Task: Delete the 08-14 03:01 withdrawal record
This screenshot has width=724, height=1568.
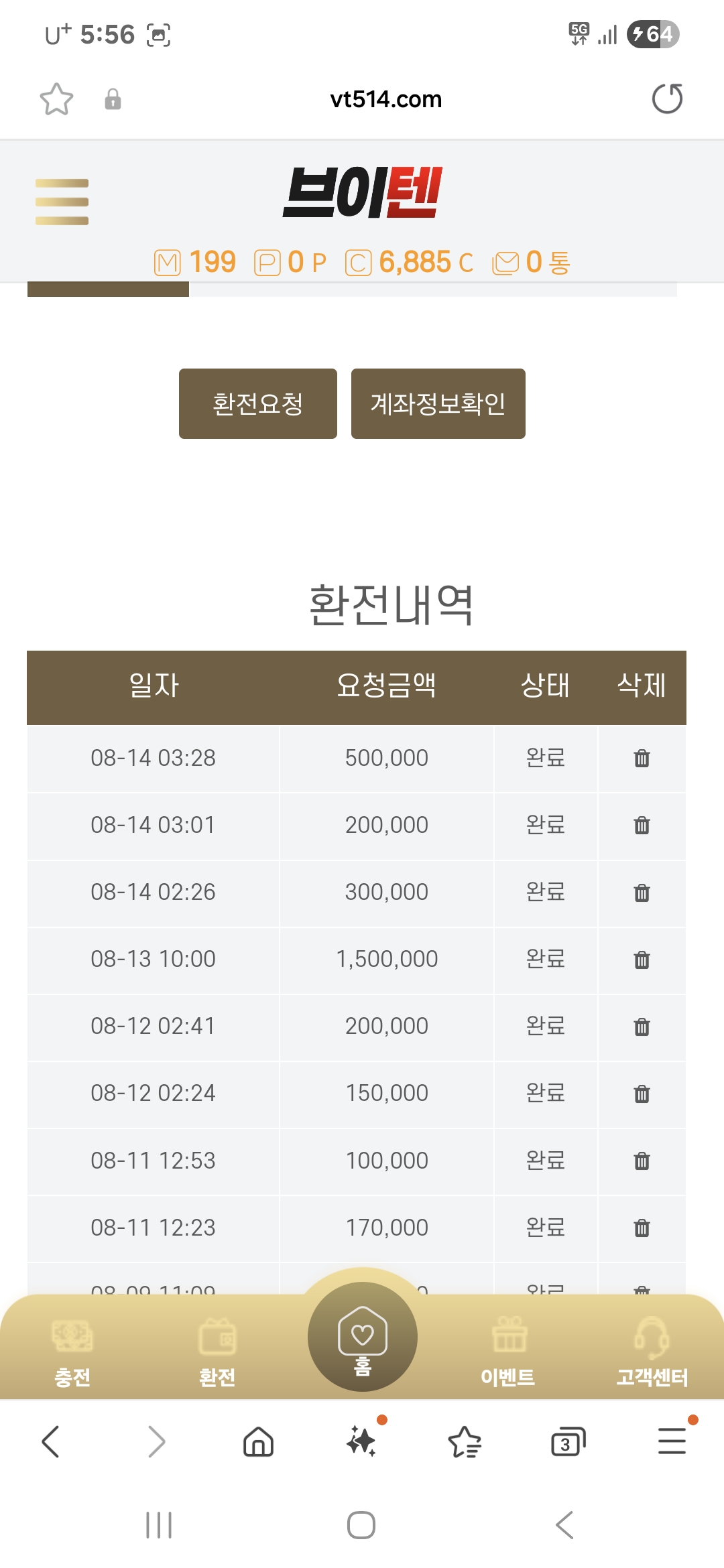Action: (642, 825)
